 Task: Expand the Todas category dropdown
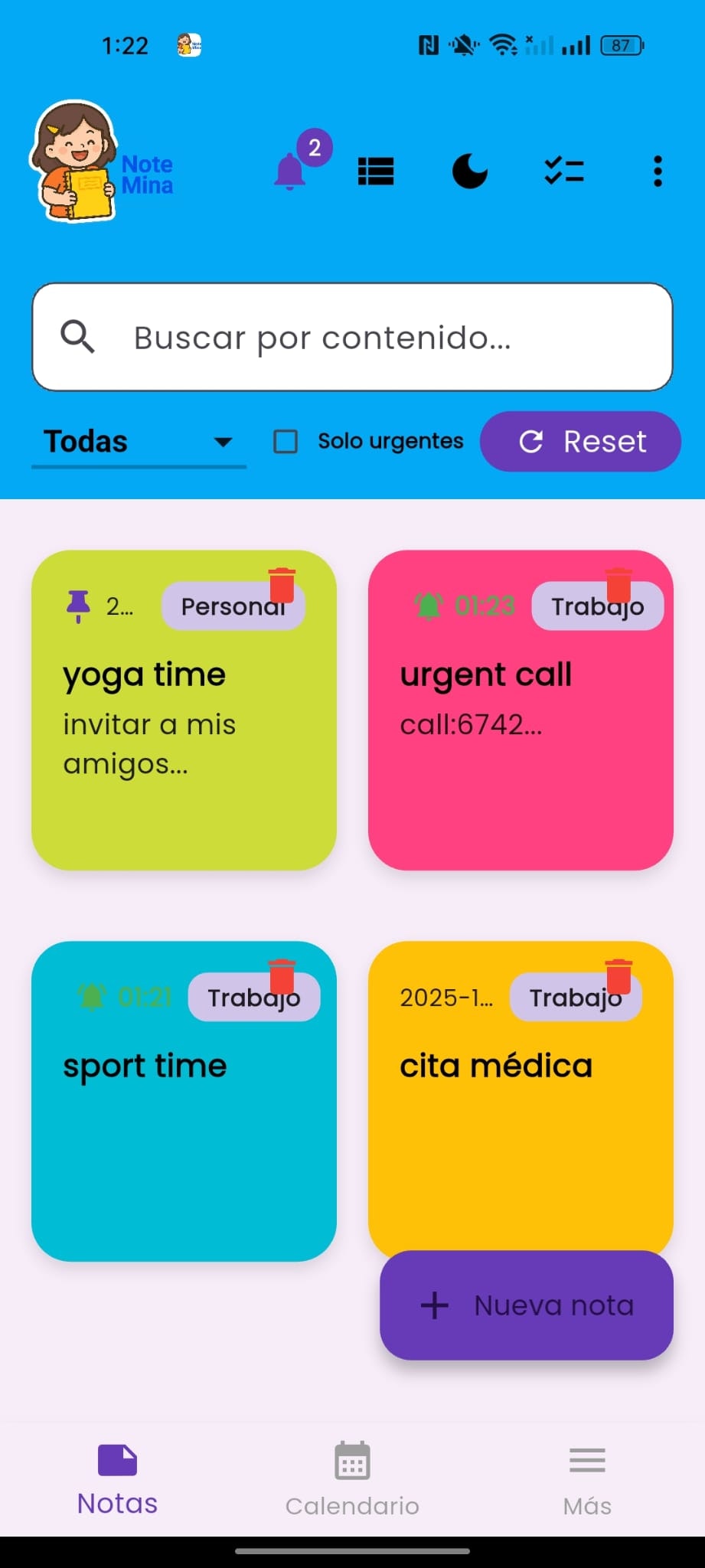pos(139,442)
